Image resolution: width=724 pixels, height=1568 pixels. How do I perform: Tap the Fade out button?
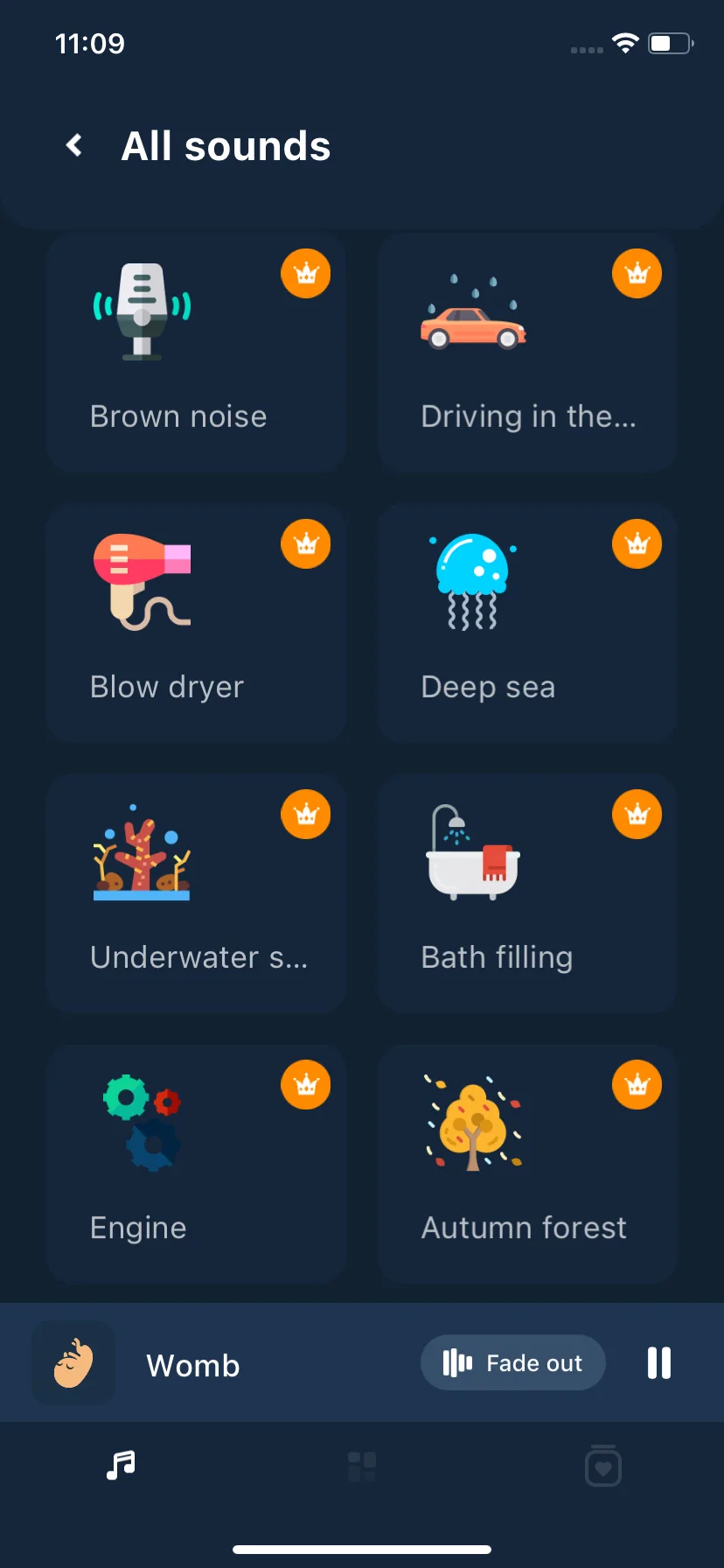[512, 1362]
